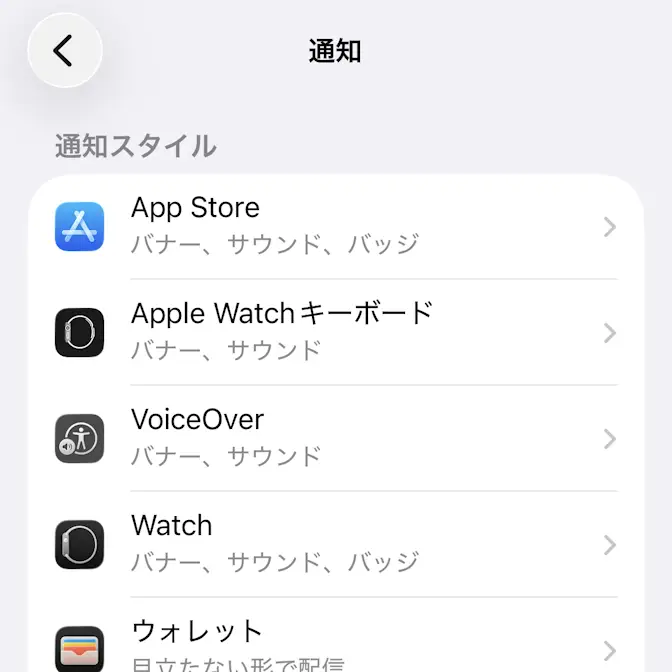This screenshot has height=672, width=672.
Task: Select the VoiceOver notification row
Action: [x=335, y=438]
